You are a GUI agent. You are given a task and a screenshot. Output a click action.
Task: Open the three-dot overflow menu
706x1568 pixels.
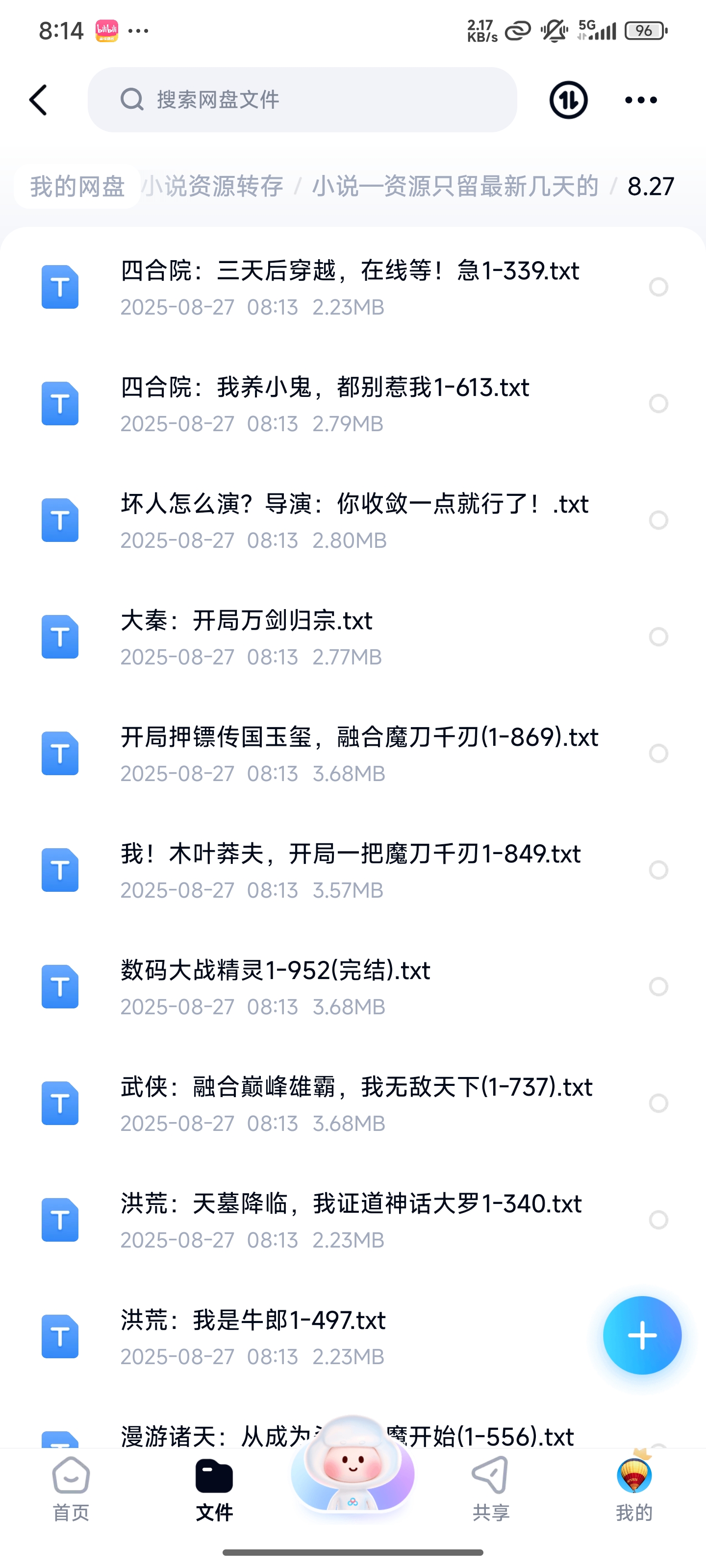coord(641,100)
